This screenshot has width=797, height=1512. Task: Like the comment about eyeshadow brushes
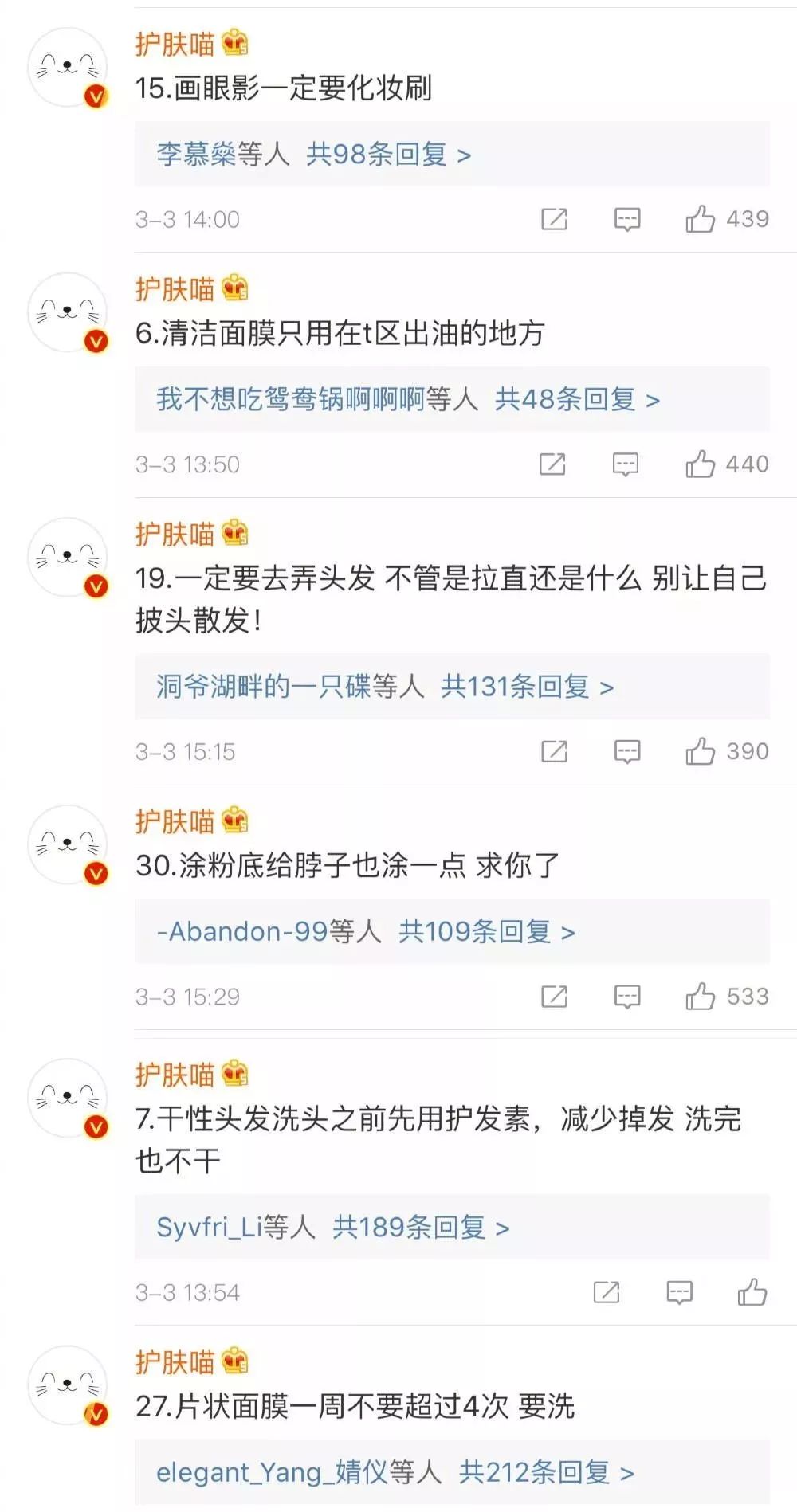(701, 219)
